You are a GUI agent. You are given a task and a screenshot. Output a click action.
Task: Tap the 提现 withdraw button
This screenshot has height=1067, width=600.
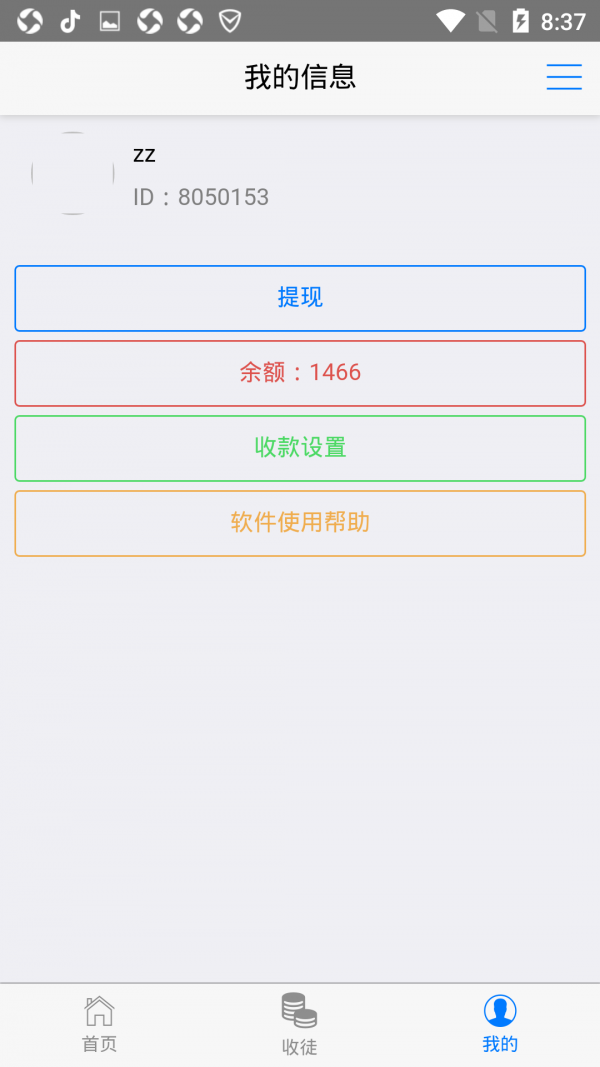click(x=300, y=298)
